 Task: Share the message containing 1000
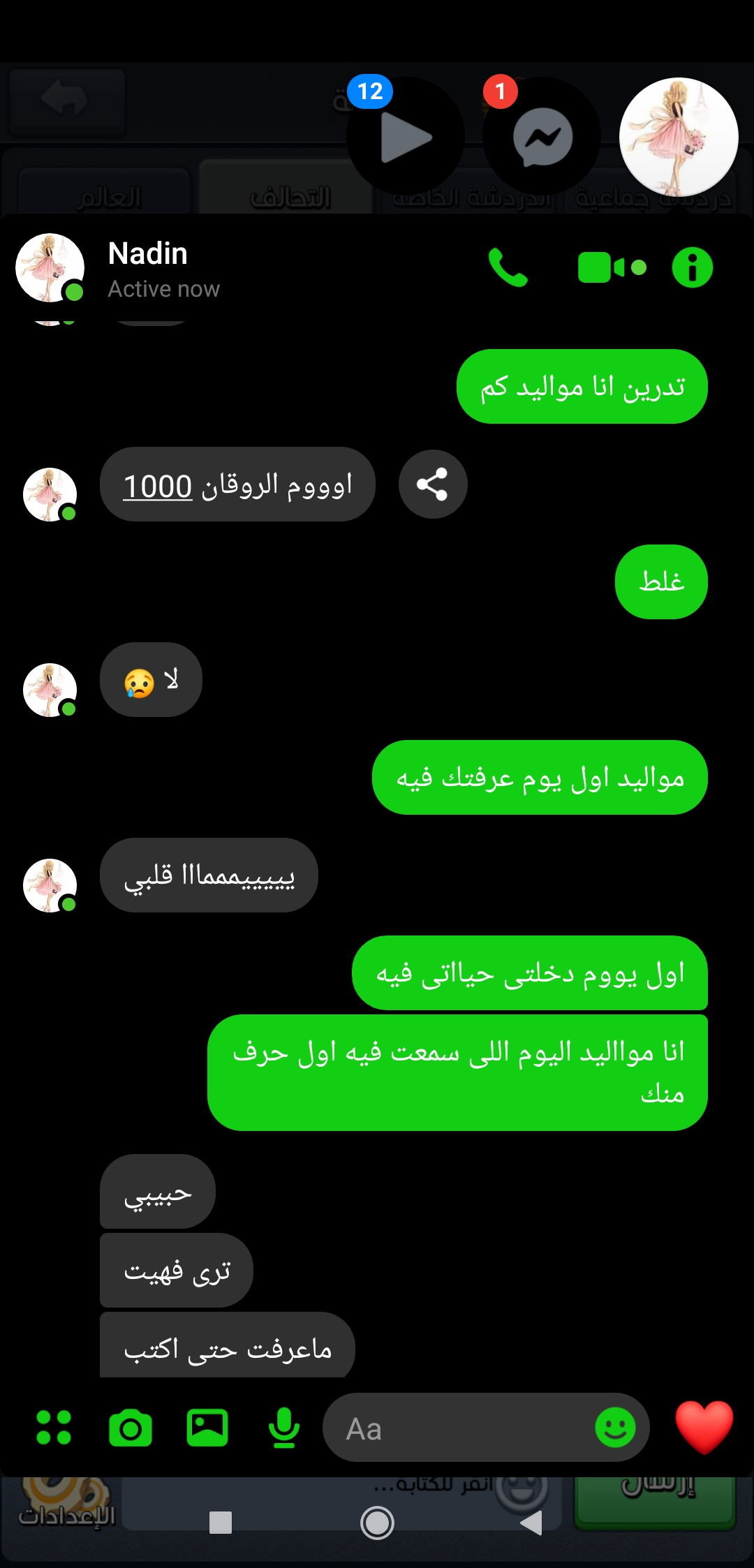point(432,485)
